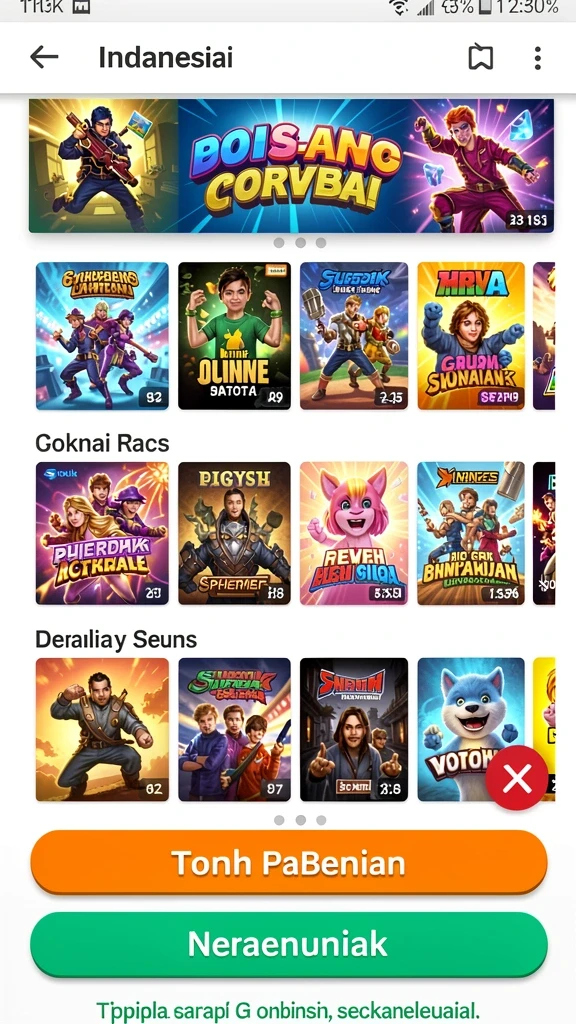
Task: Go back using the arrow icon
Action: pos(44,57)
